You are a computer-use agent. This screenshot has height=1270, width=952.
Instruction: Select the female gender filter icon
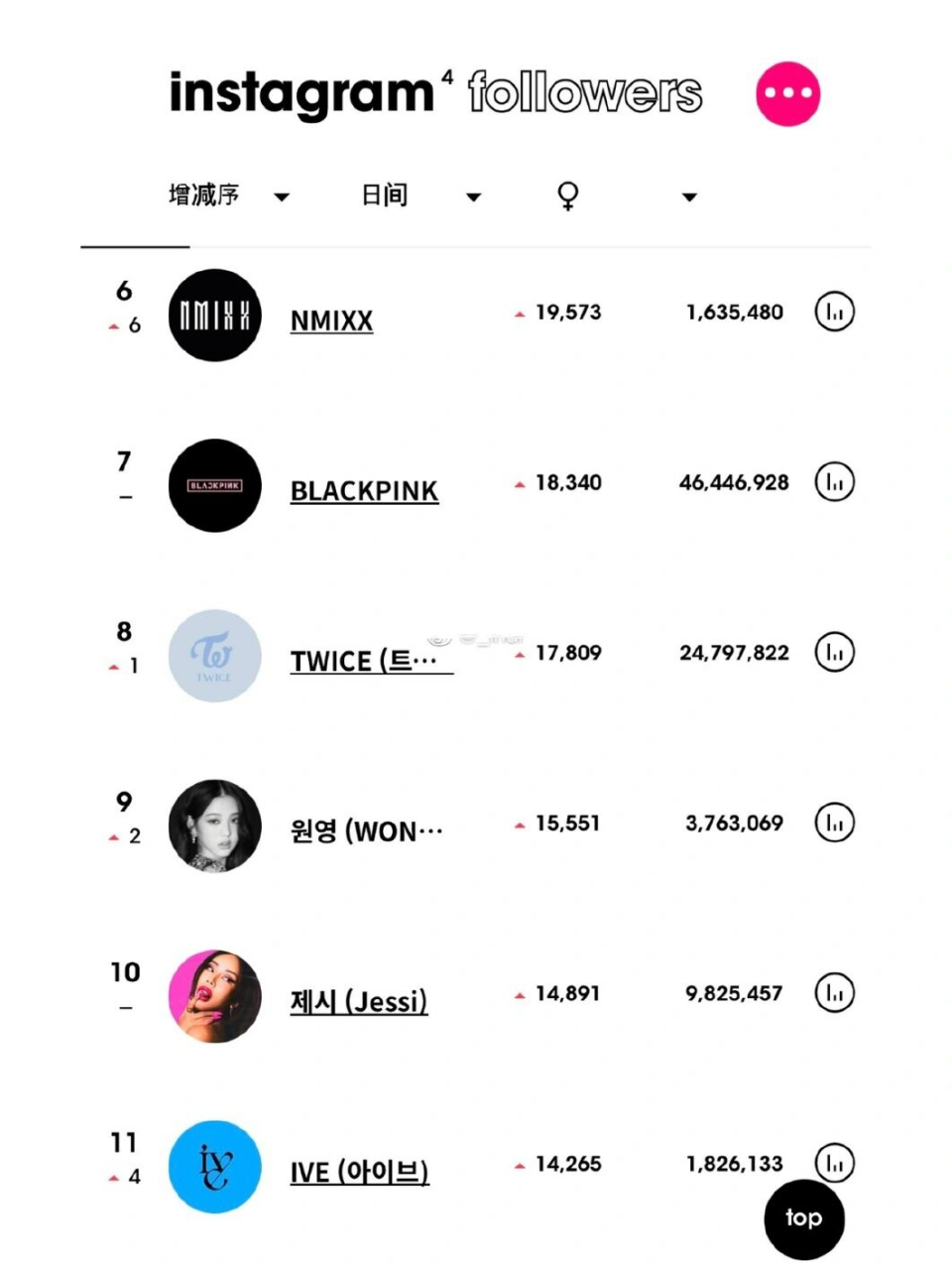(566, 195)
